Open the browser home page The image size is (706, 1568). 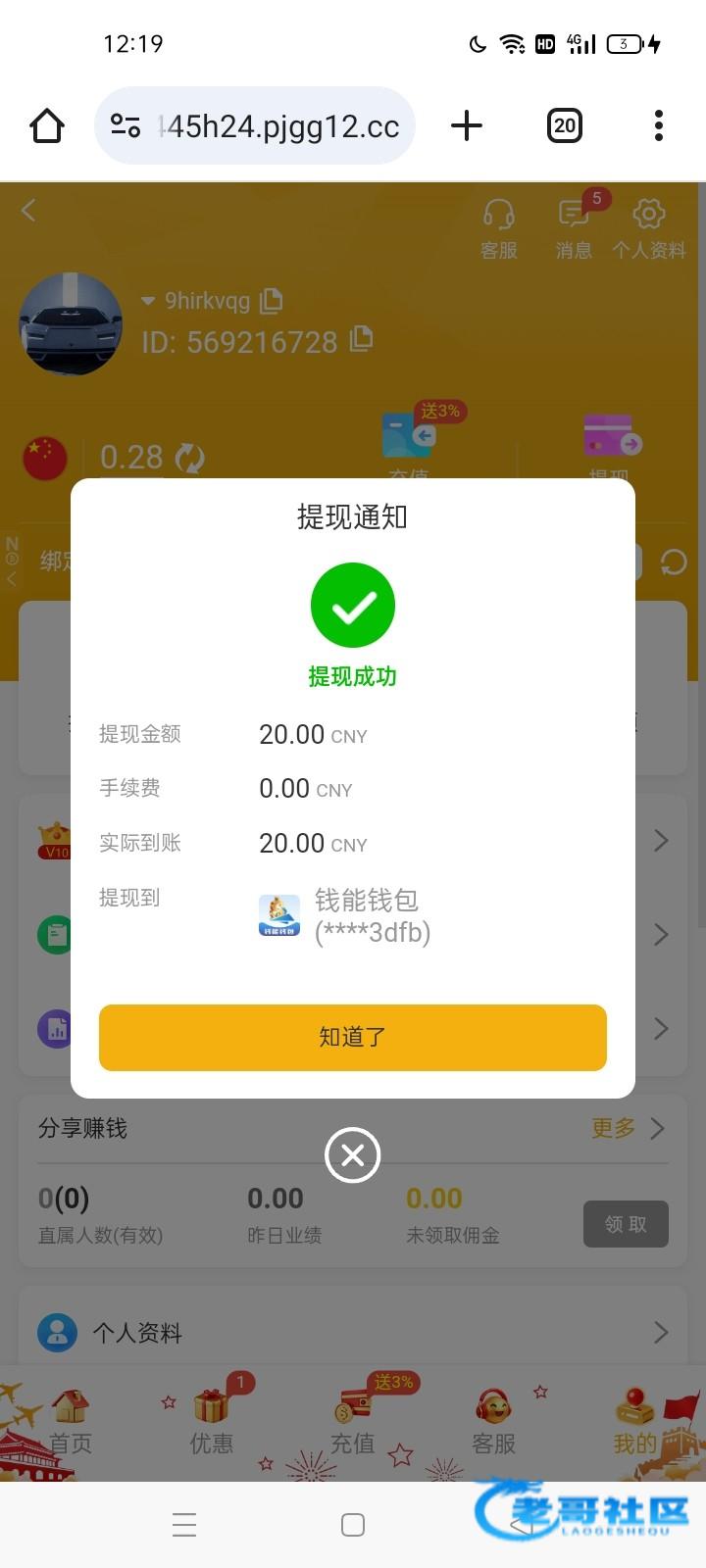pos(46,125)
